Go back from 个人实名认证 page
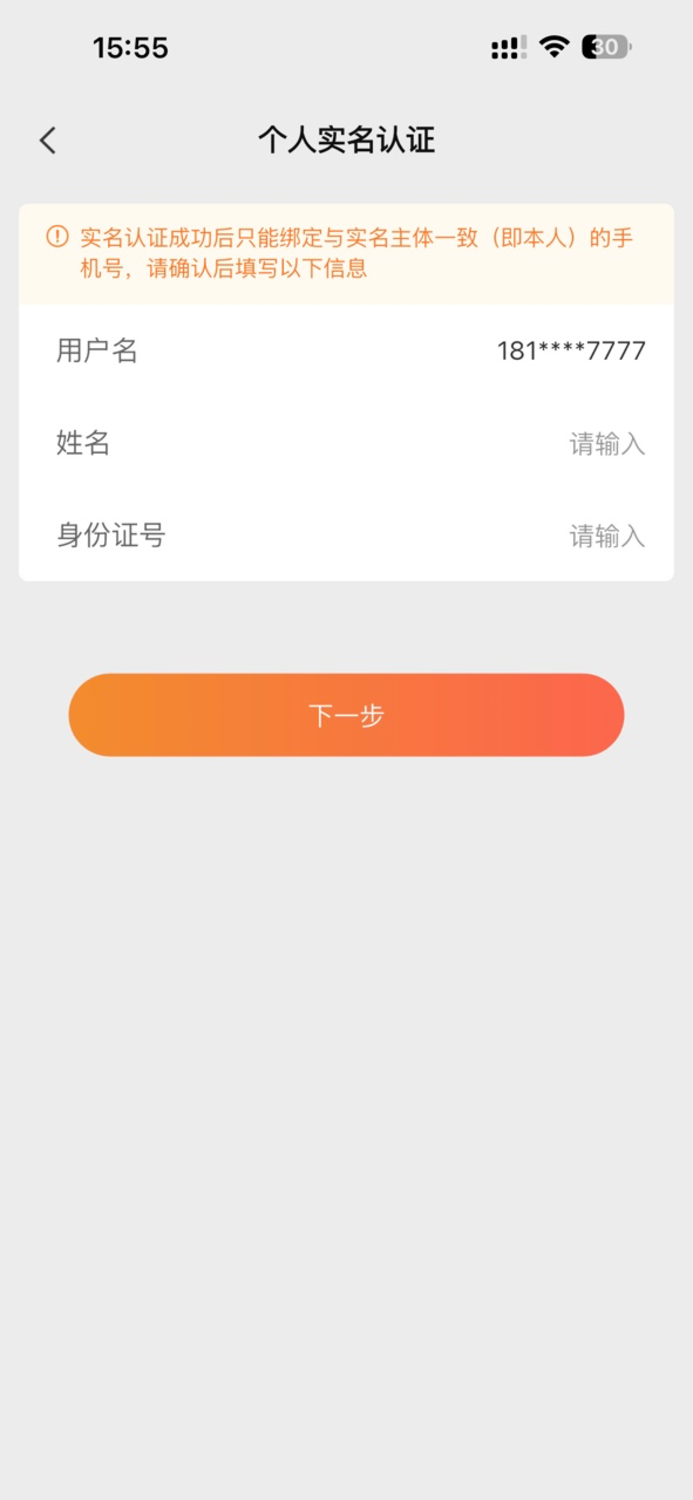Screen dimensions: 693x1500 point(48,141)
